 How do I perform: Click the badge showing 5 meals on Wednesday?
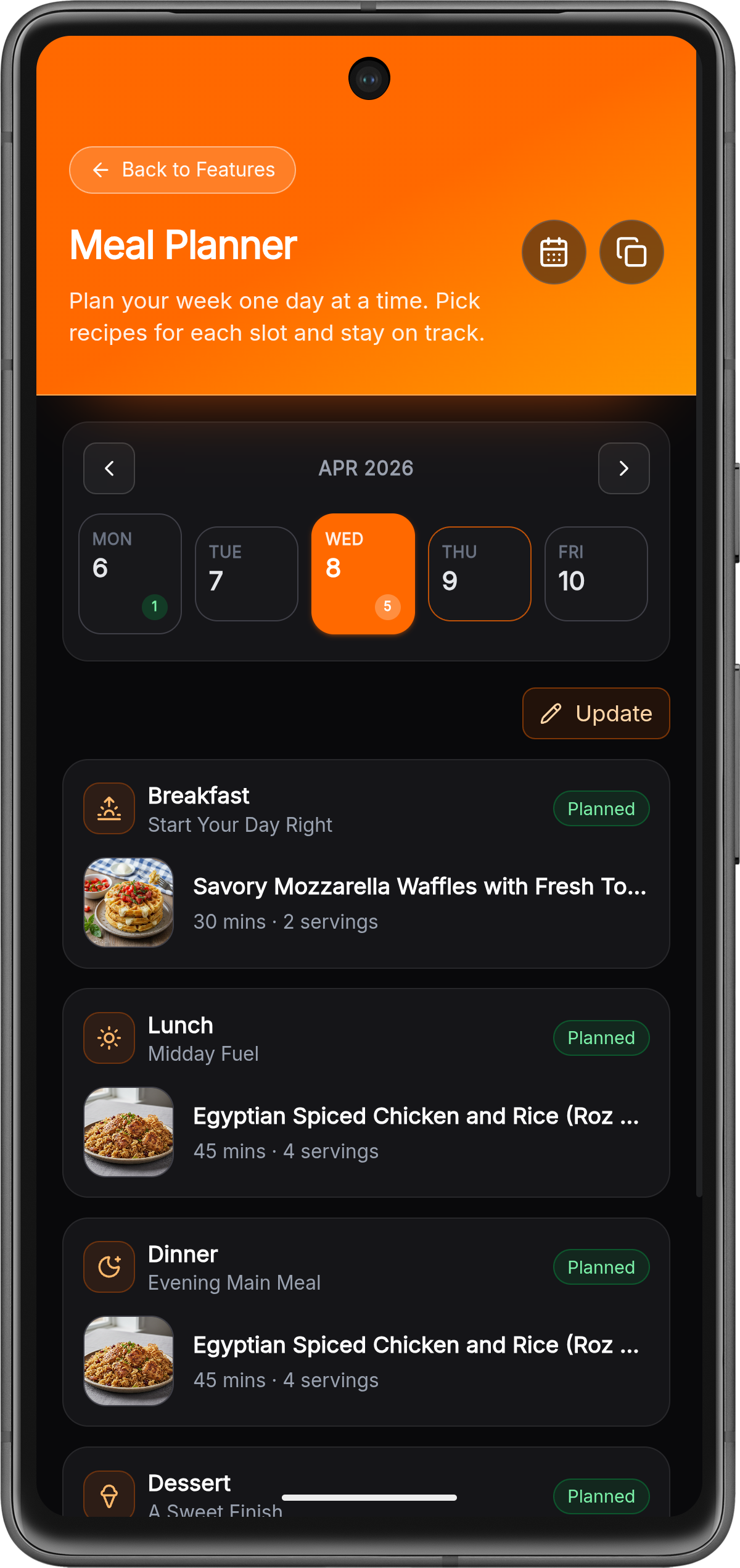pyautogui.click(x=387, y=607)
